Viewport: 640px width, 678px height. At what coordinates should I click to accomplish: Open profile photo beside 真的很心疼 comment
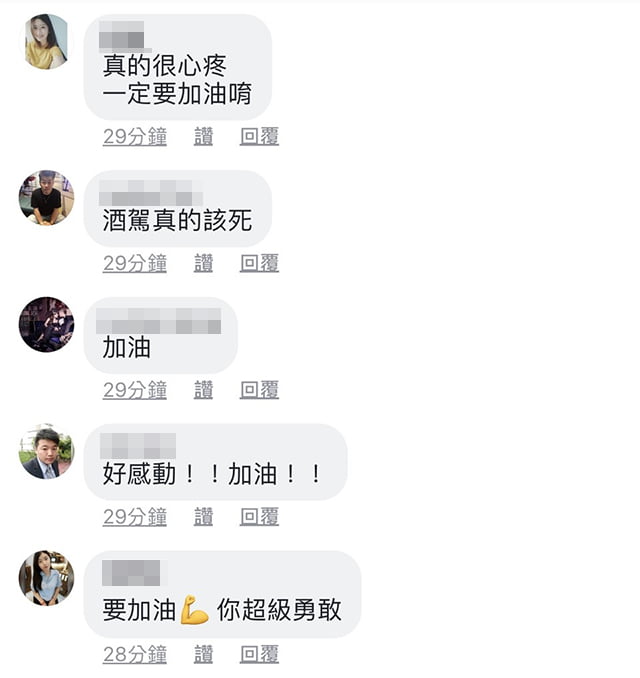point(46,42)
